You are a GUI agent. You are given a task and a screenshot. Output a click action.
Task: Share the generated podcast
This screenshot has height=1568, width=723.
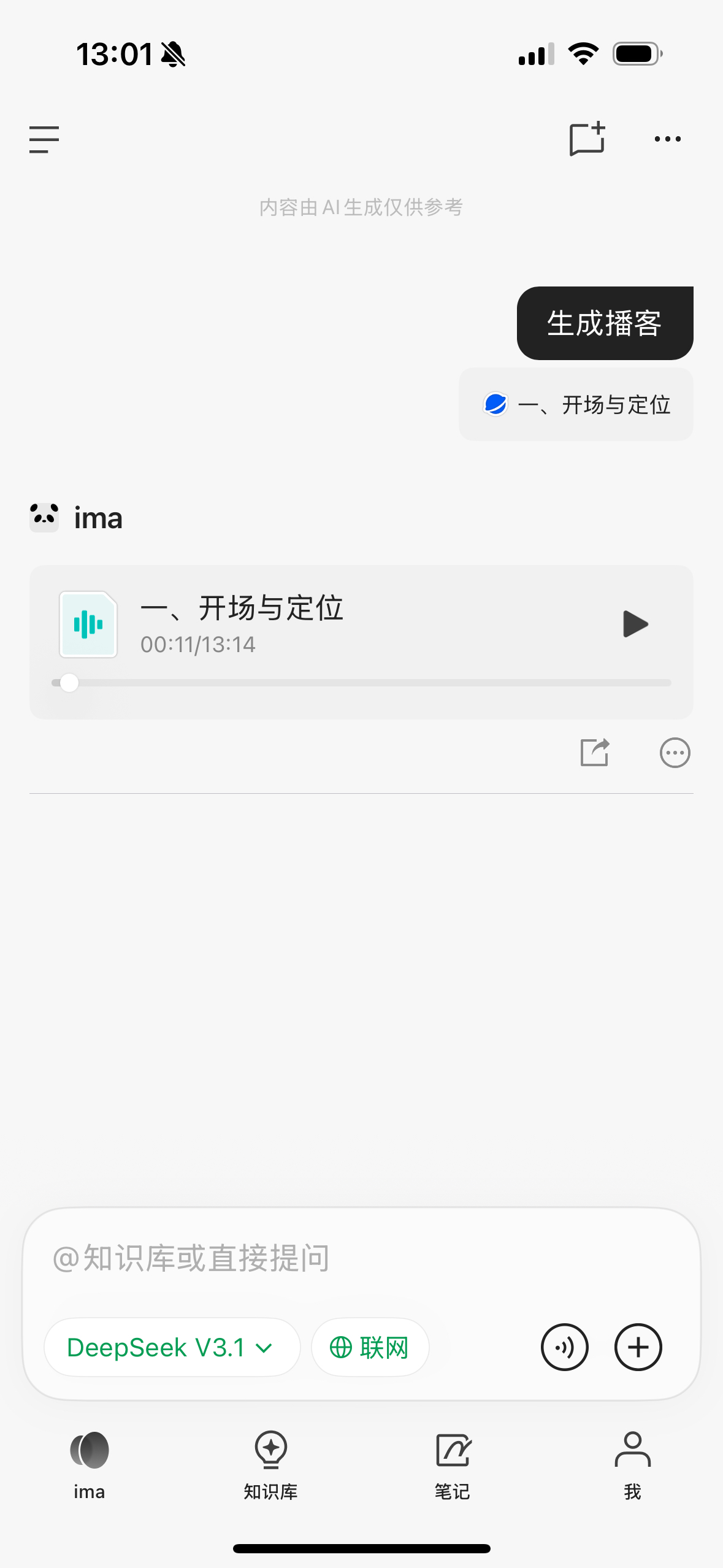[595, 752]
